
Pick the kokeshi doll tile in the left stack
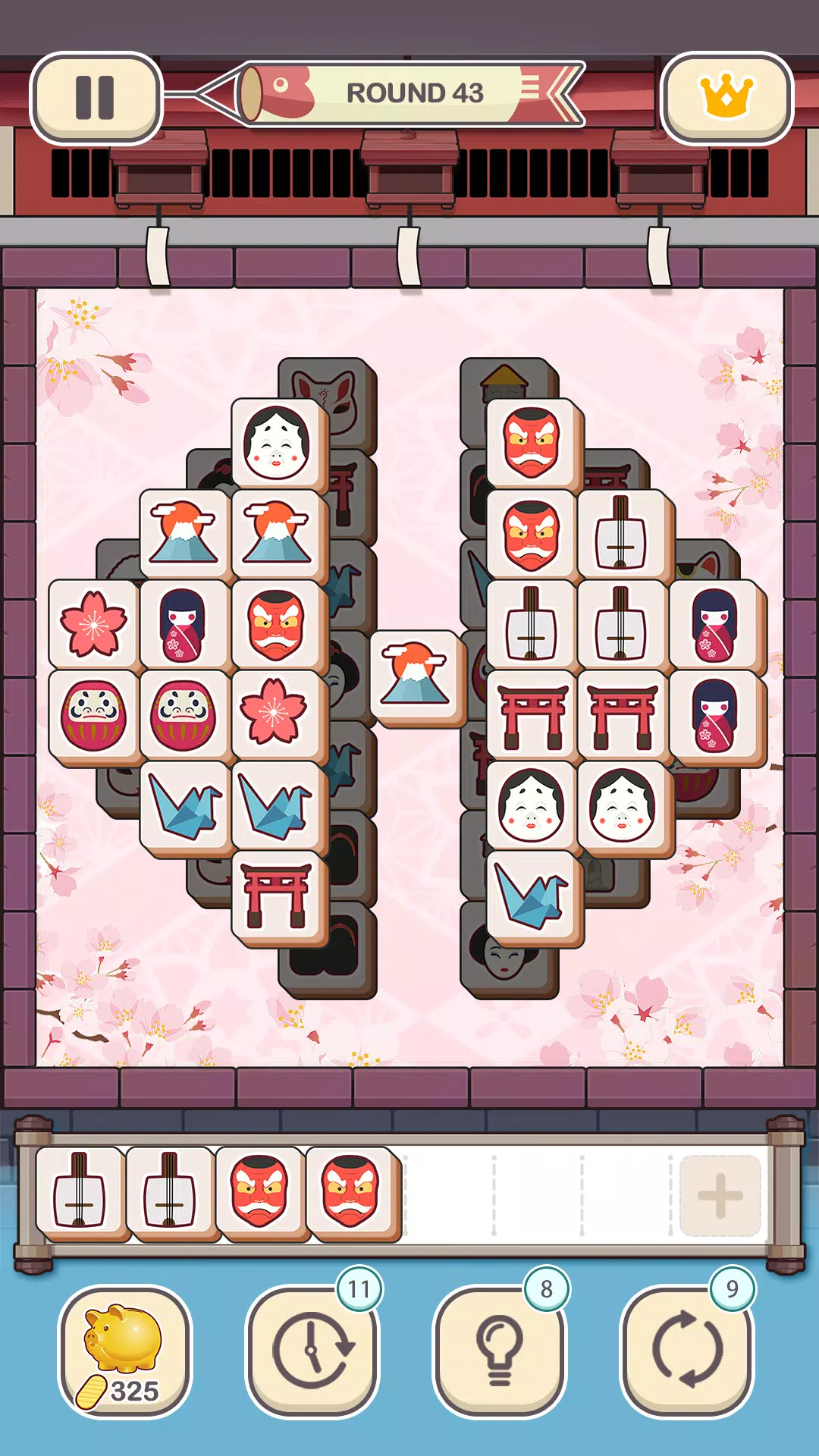point(183,624)
